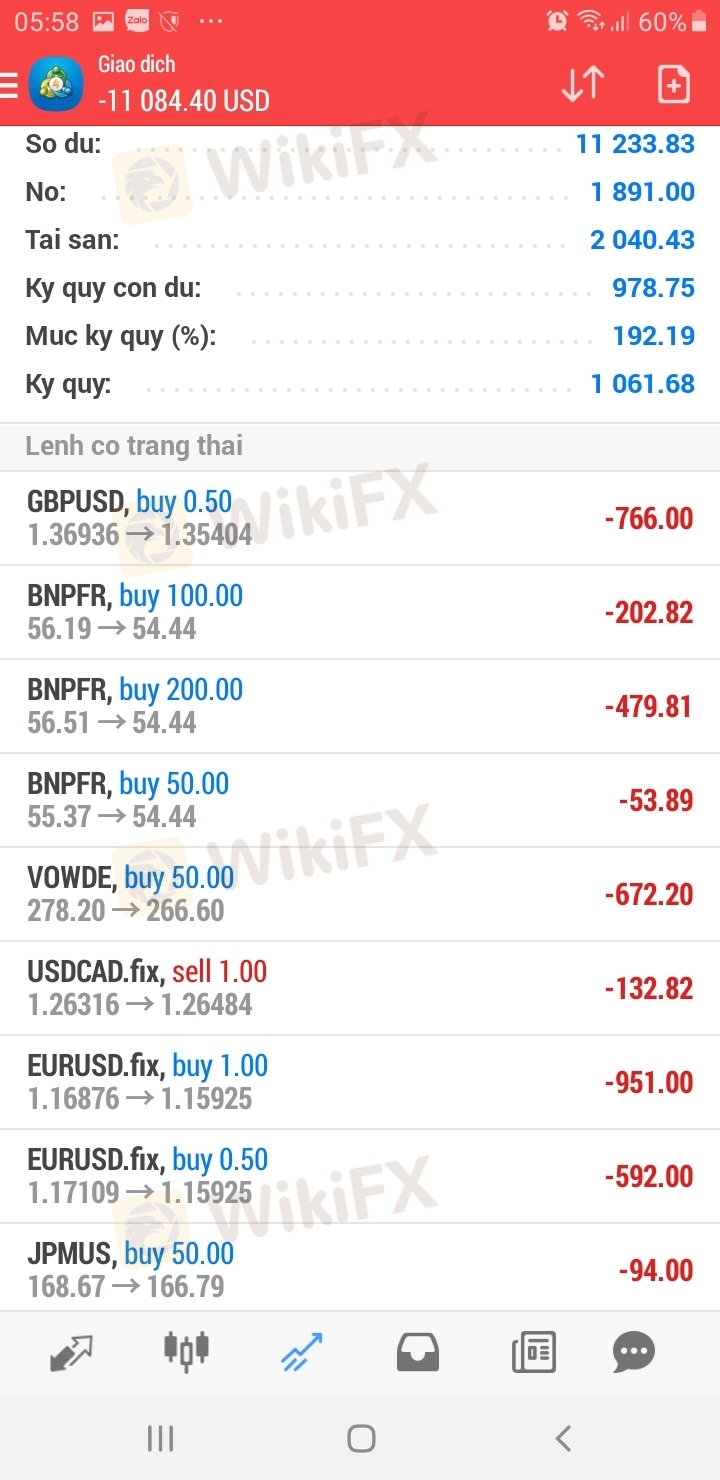The height and width of the screenshot is (1480, 720).
Task: Select the BNPFR buy 100.00 position
Action: tap(360, 612)
